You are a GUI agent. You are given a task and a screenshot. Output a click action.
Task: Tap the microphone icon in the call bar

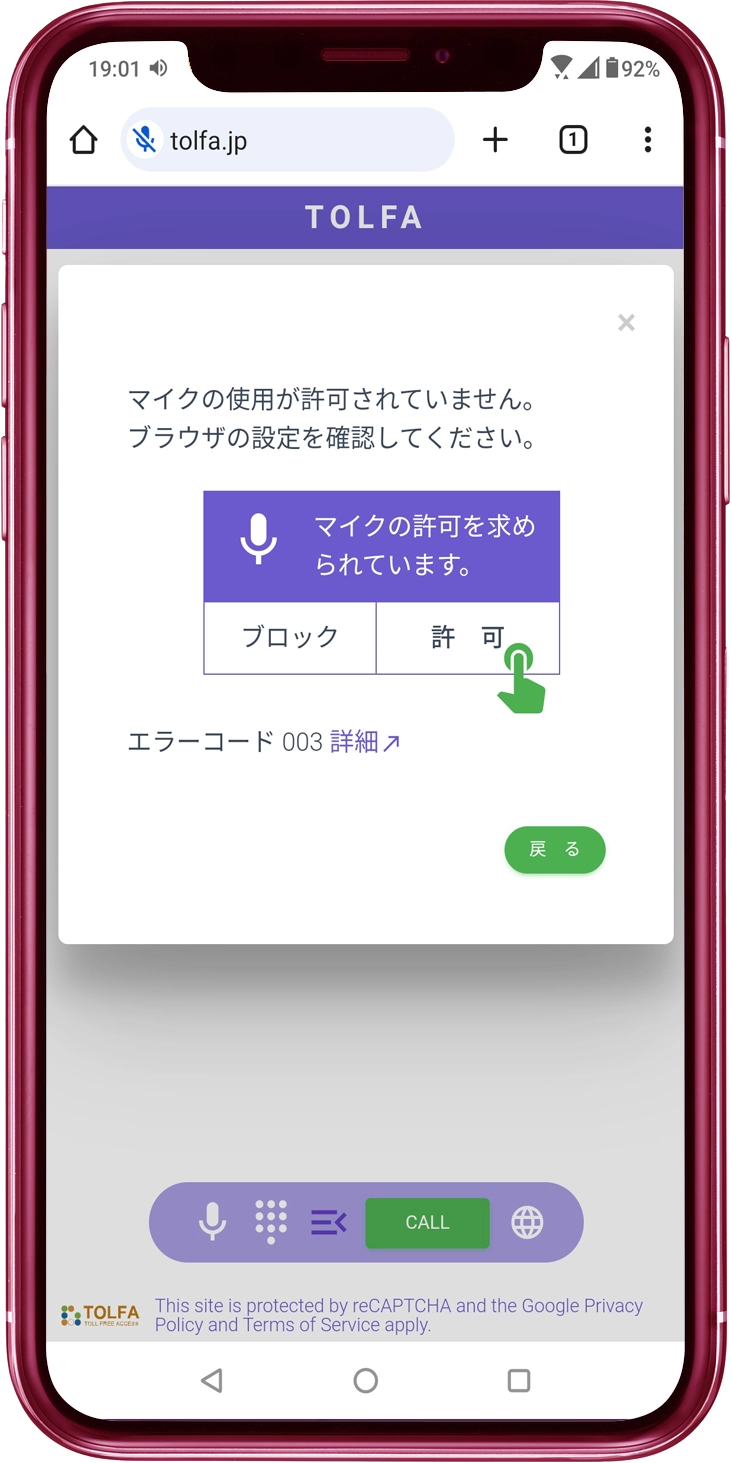212,1222
